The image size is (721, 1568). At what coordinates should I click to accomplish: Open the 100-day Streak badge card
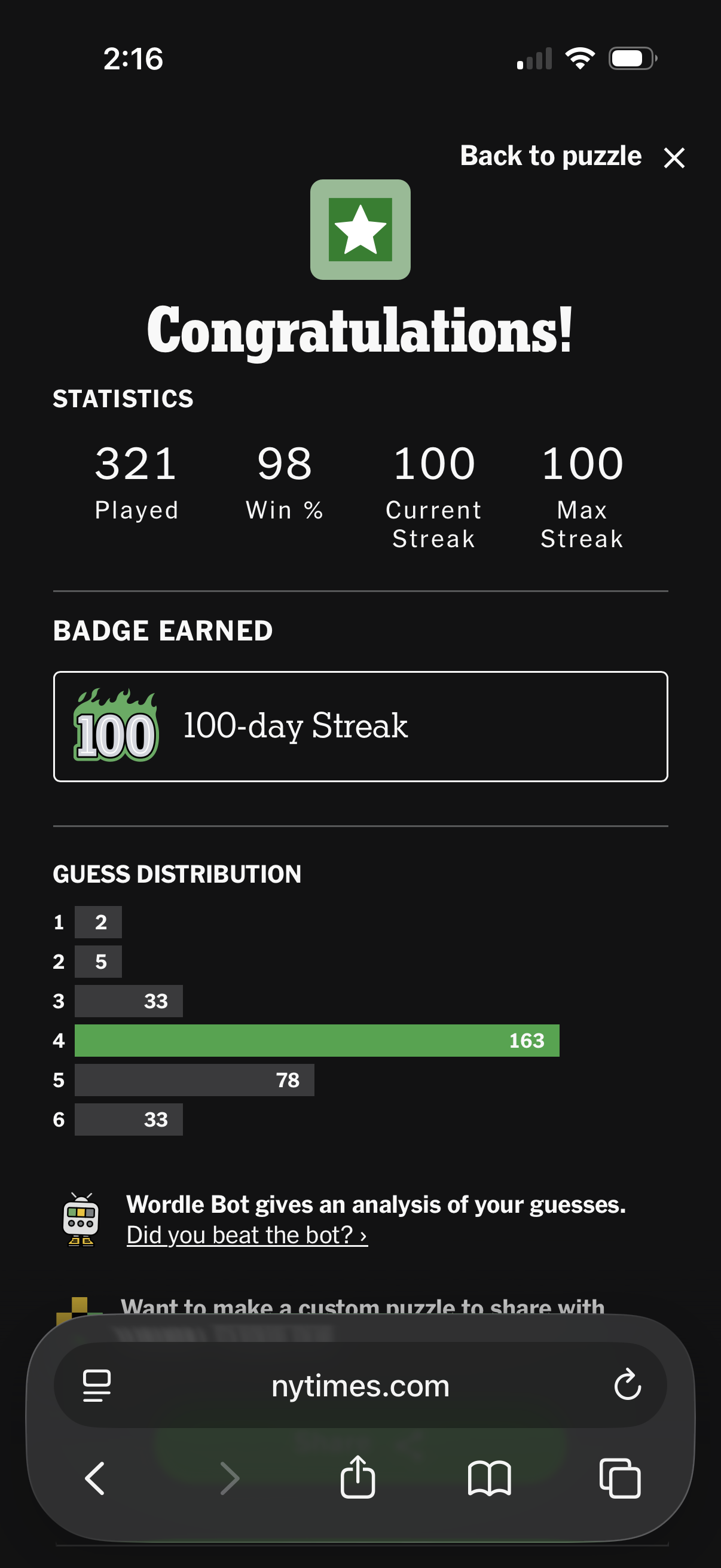(x=360, y=726)
